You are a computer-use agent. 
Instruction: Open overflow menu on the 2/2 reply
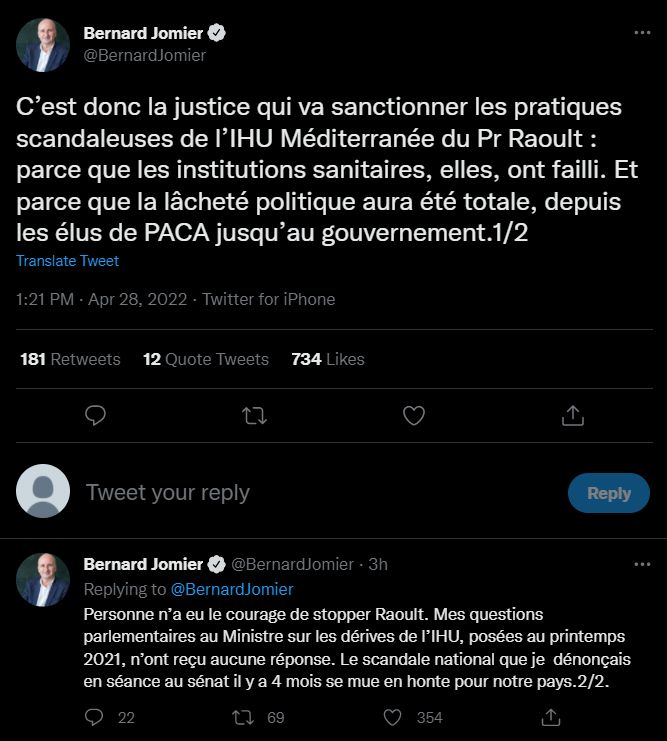pyautogui.click(x=643, y=564)
